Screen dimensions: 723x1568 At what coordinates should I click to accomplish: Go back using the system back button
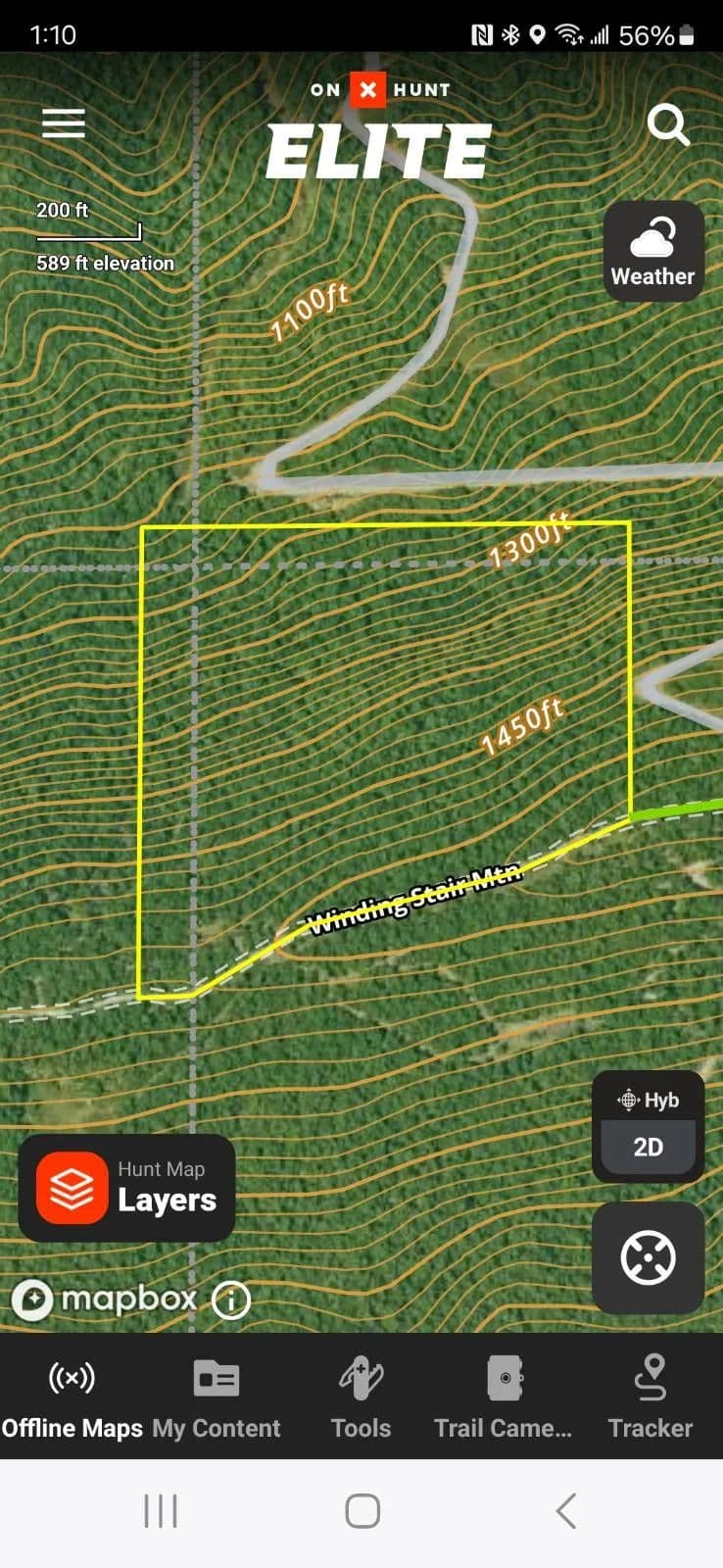[565, 1511]
